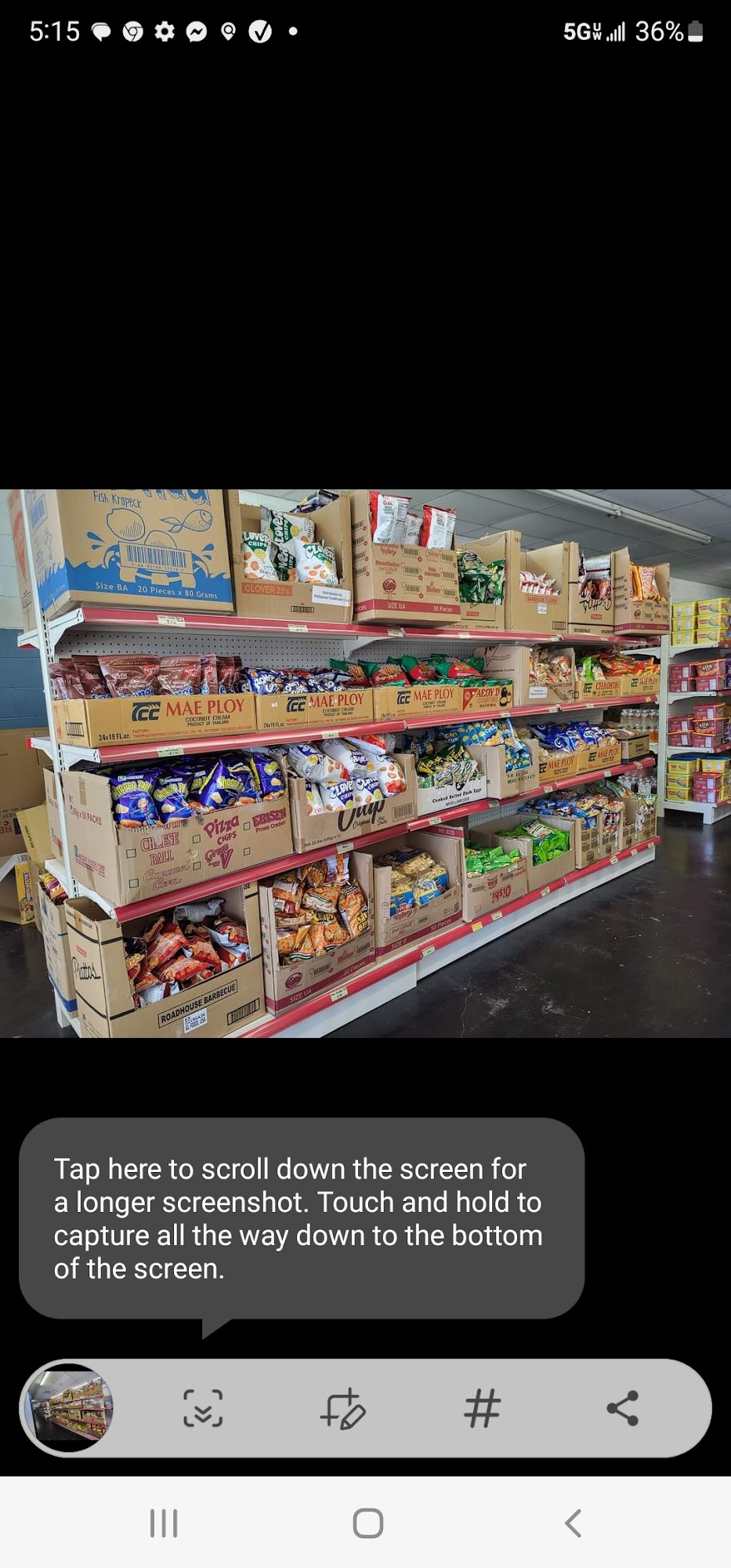Go to the home screen
731x1568 pixels.
pos(367,1523)
